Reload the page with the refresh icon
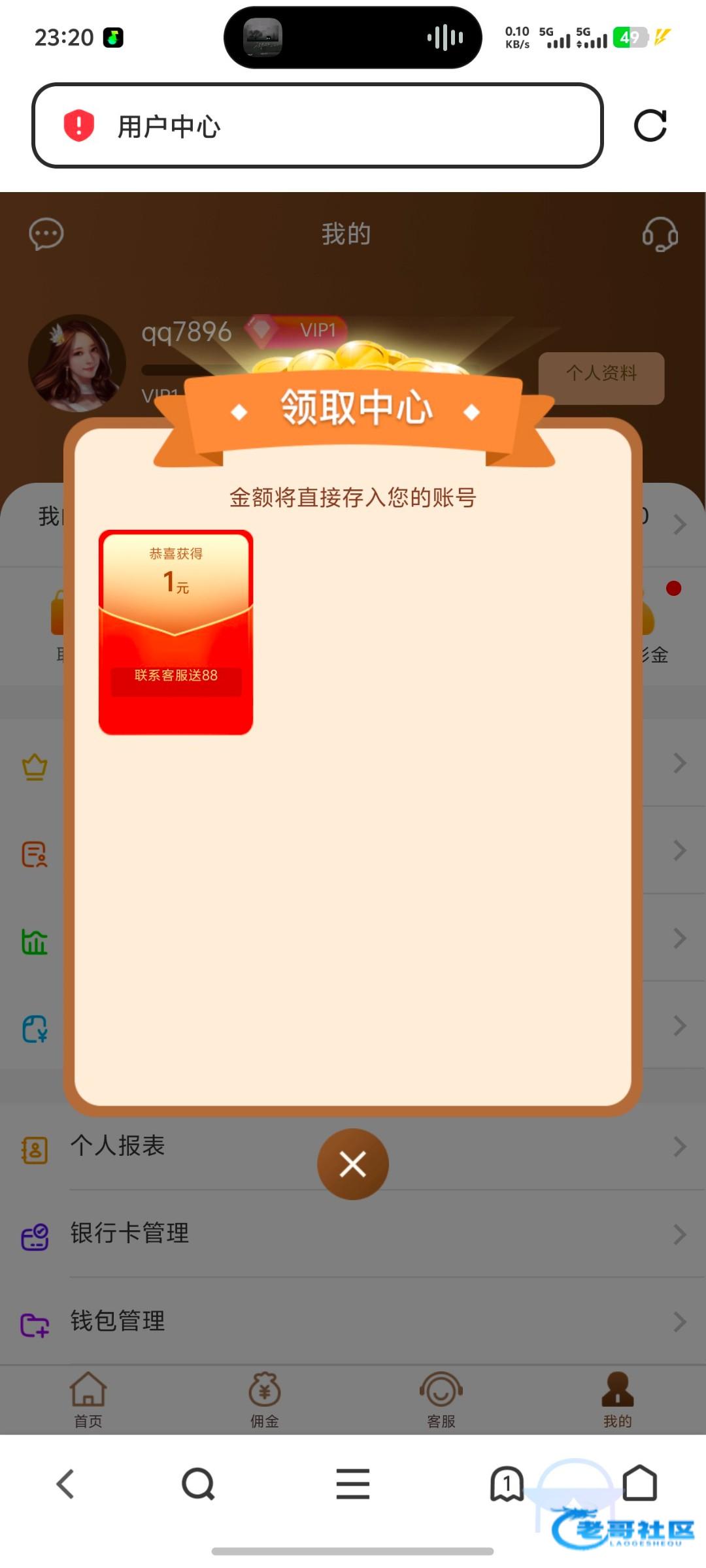Screen dimensions: 706x1568 point(650,125)
